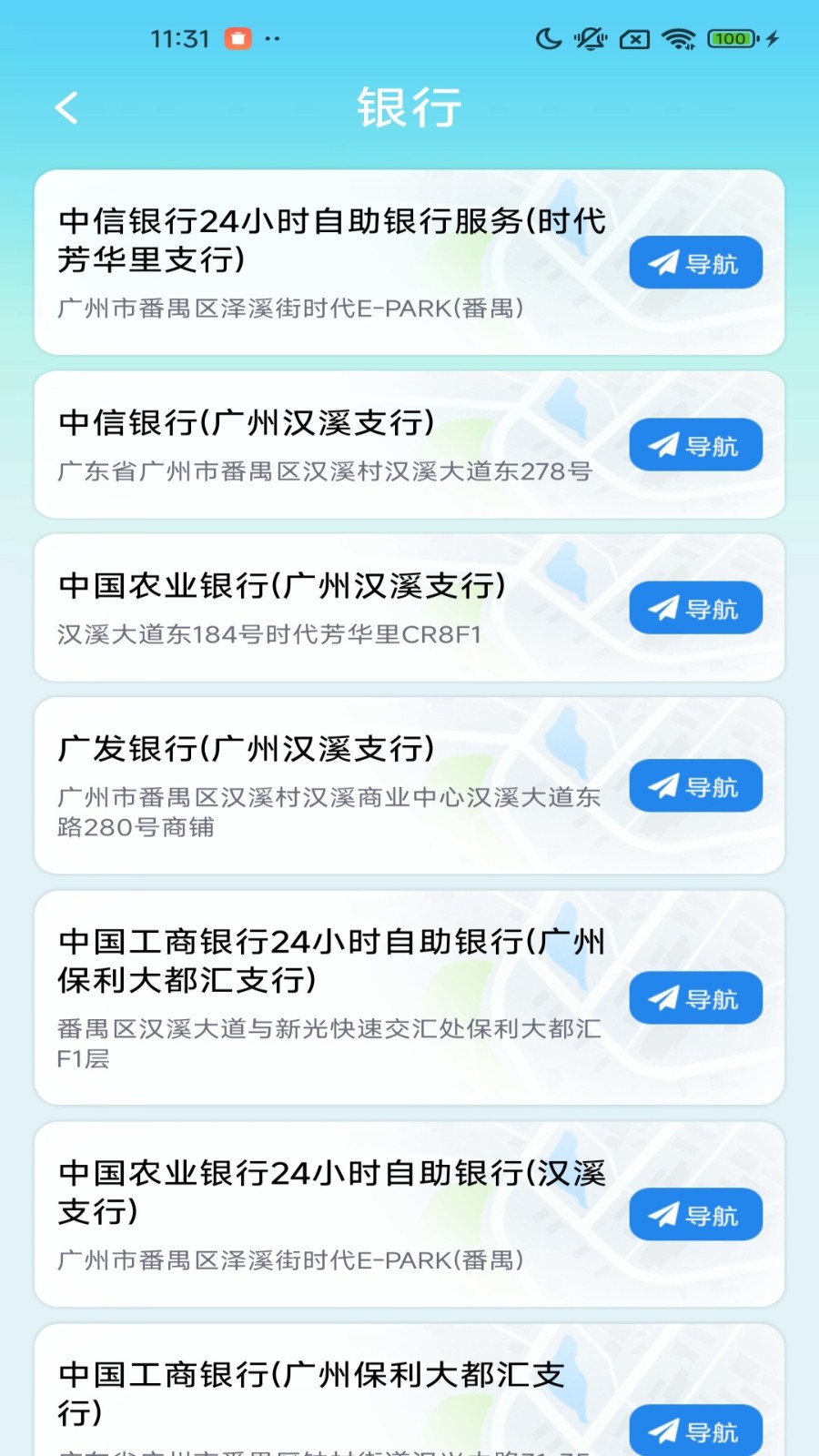
Task: Navigate to 中信银行24小时自助银行服务(时代芳华里支行)
Action: click(695, 263)
